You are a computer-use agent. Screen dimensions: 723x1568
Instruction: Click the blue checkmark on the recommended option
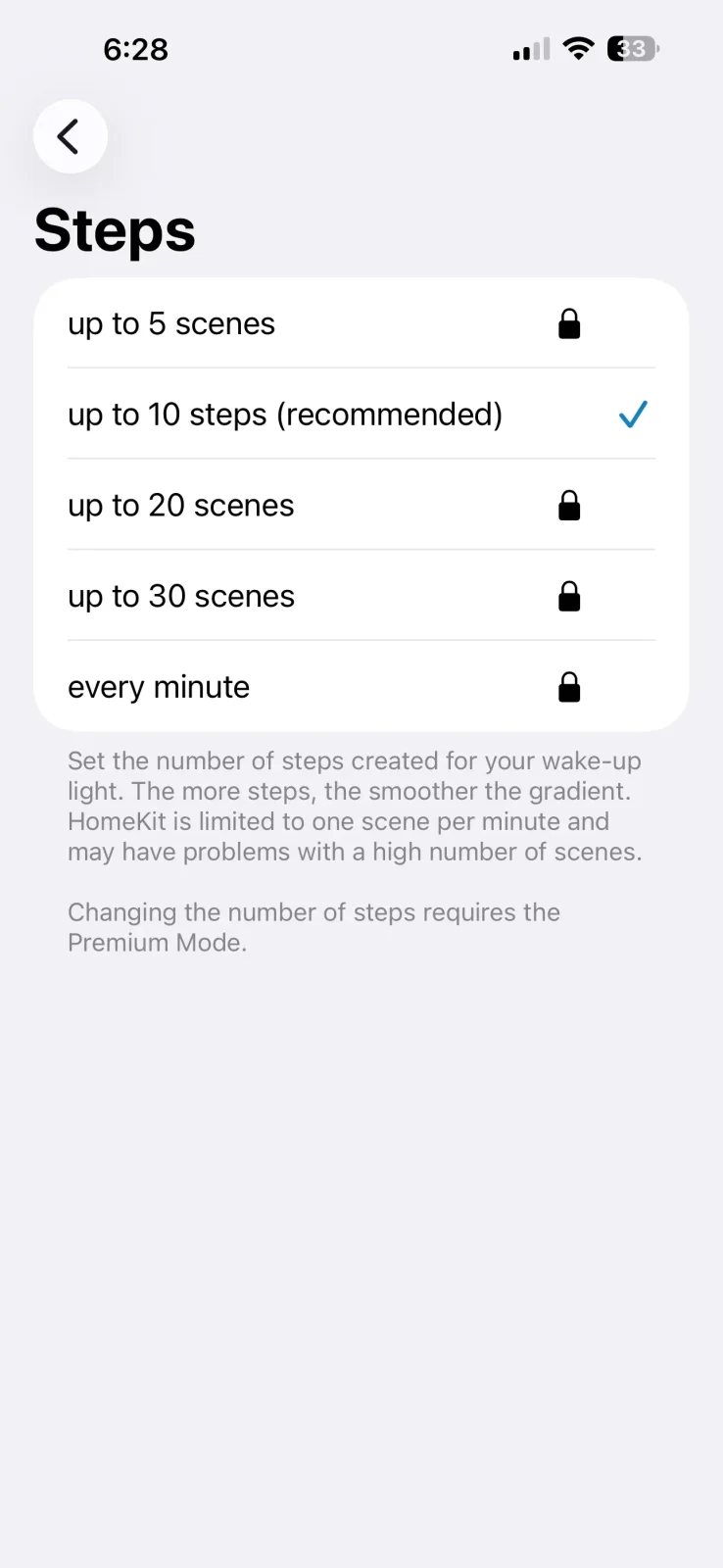pos(633,415)
